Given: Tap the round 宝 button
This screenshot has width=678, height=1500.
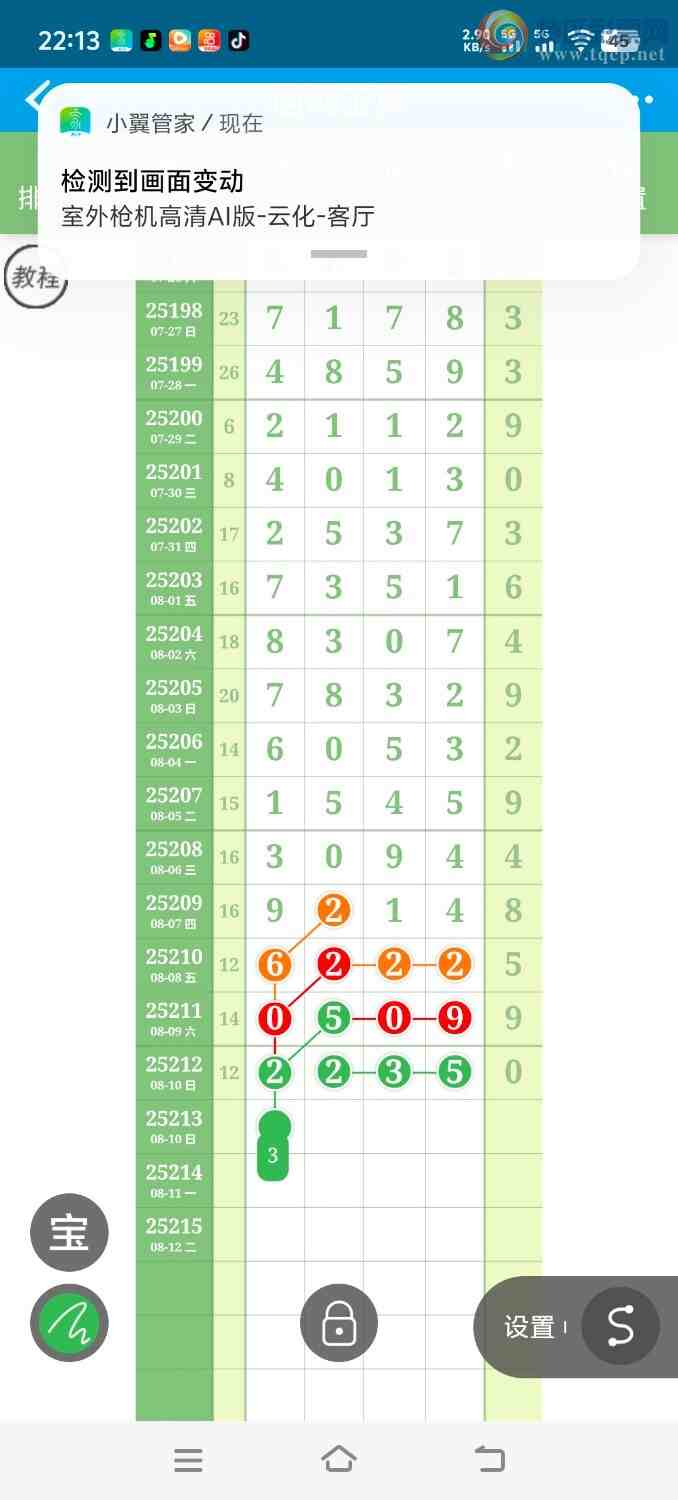Looking at the screenshot, I should (69, 1232).
